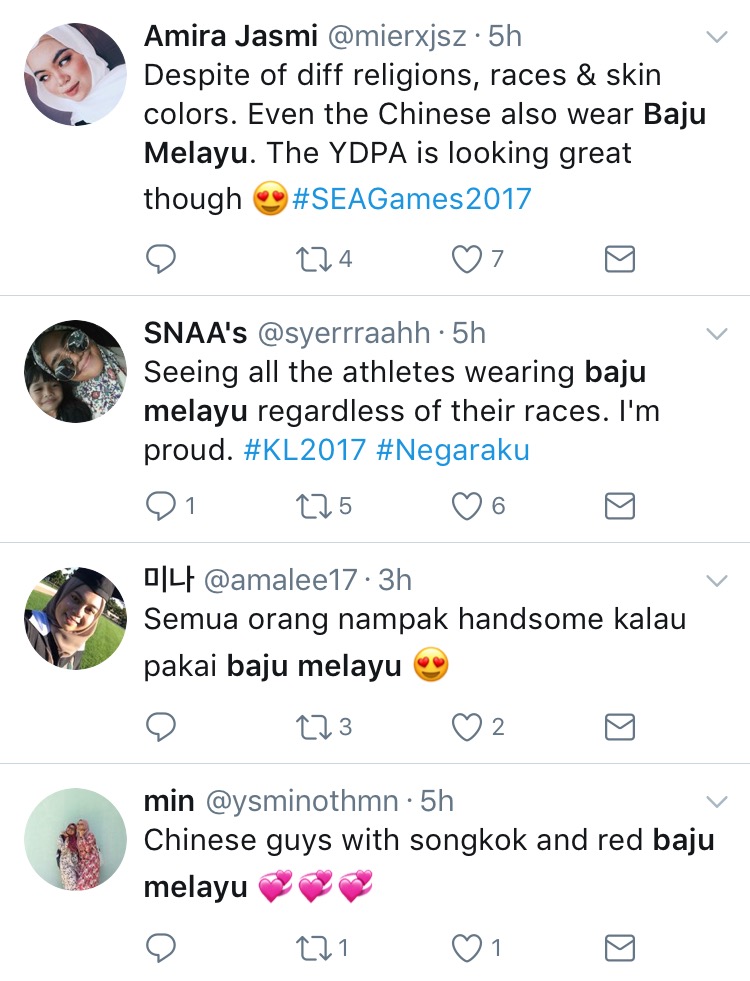Viewport: 750px width, 981px height.
Task: Reply to SNAA's tweet
Action: (x=161, y=507)
